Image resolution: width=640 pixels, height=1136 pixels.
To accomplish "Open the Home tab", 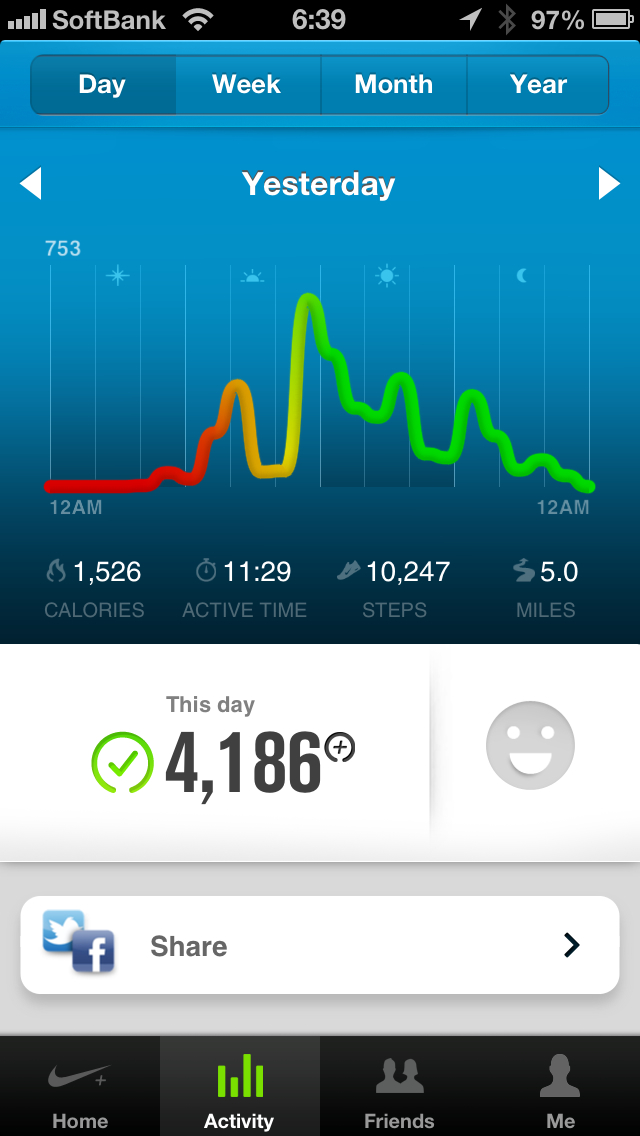I will pos(80,1092).
